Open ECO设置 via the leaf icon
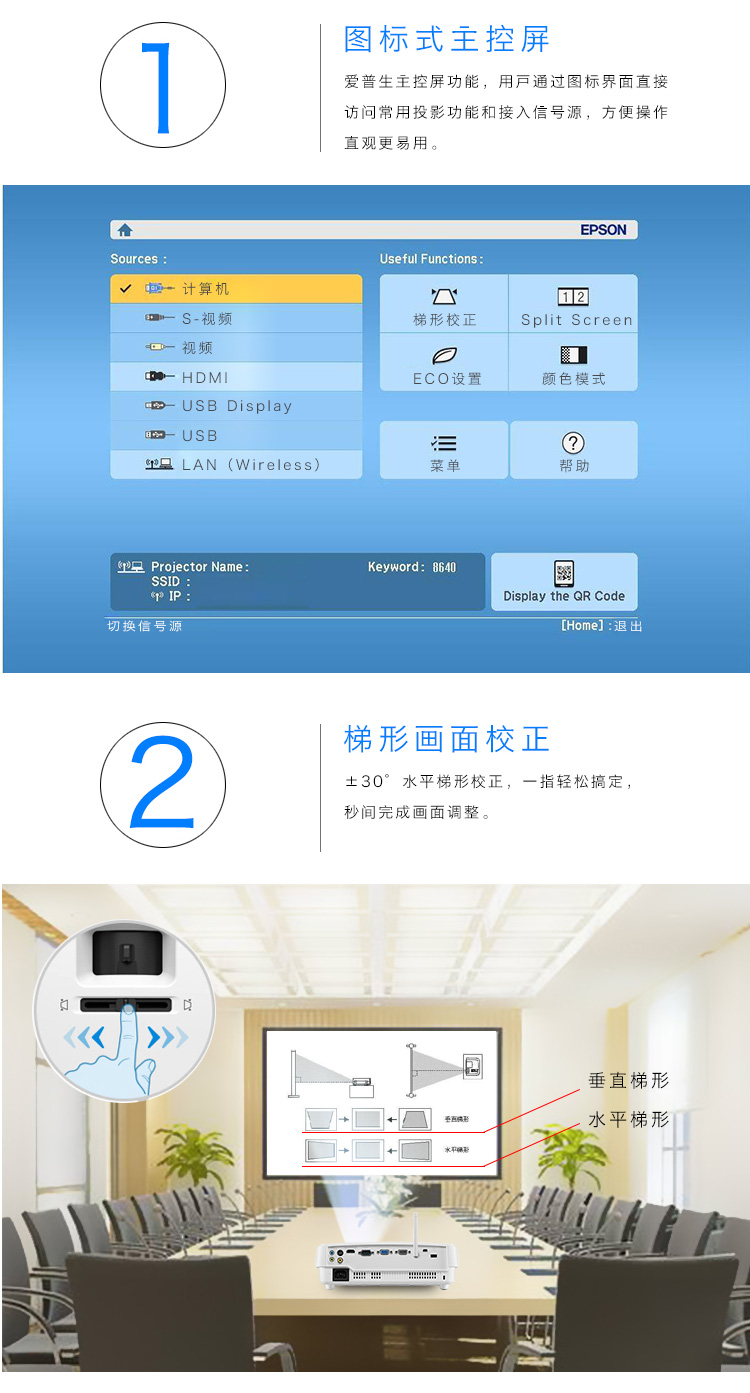The width and height of the screenshot is (750, 1393). (443, 363)
